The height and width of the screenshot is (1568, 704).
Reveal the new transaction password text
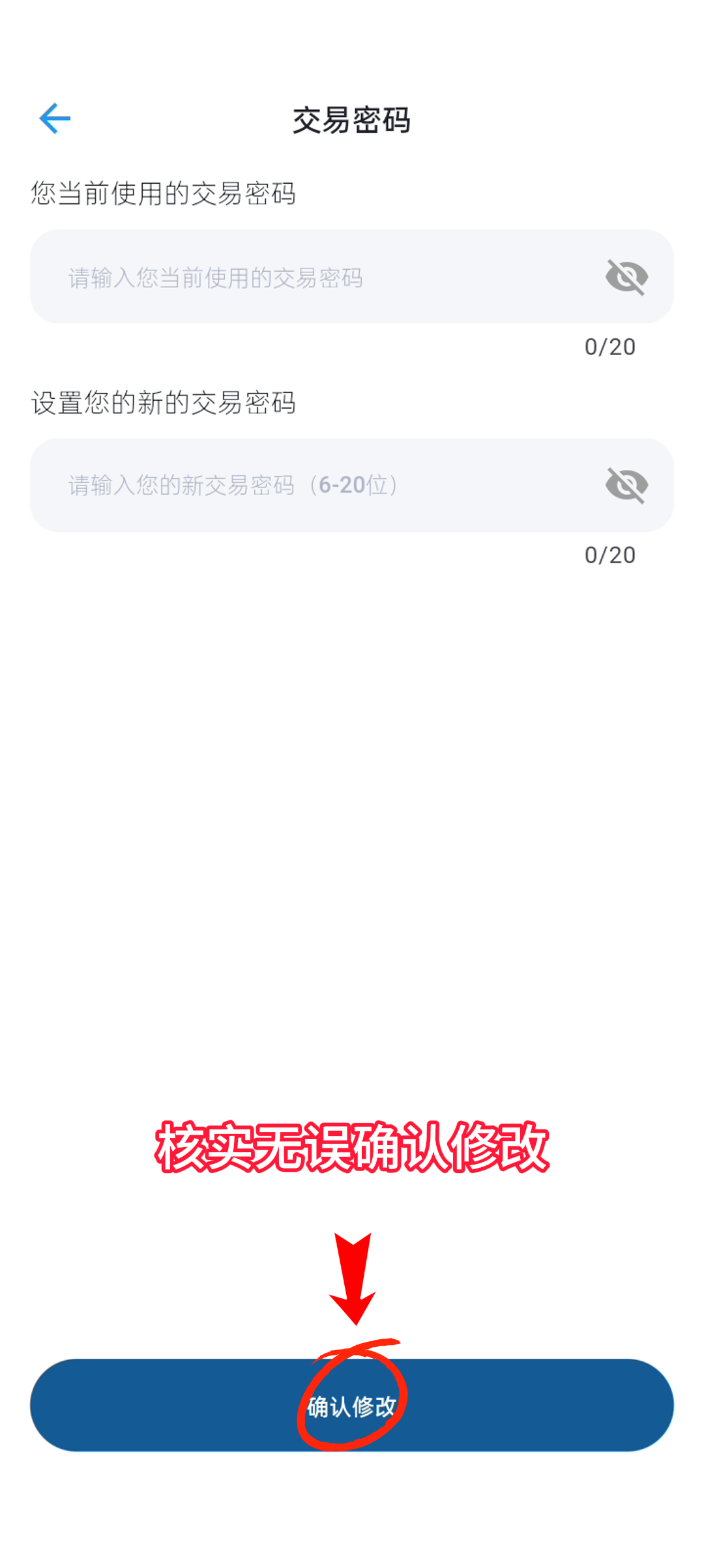click(626, 486)
